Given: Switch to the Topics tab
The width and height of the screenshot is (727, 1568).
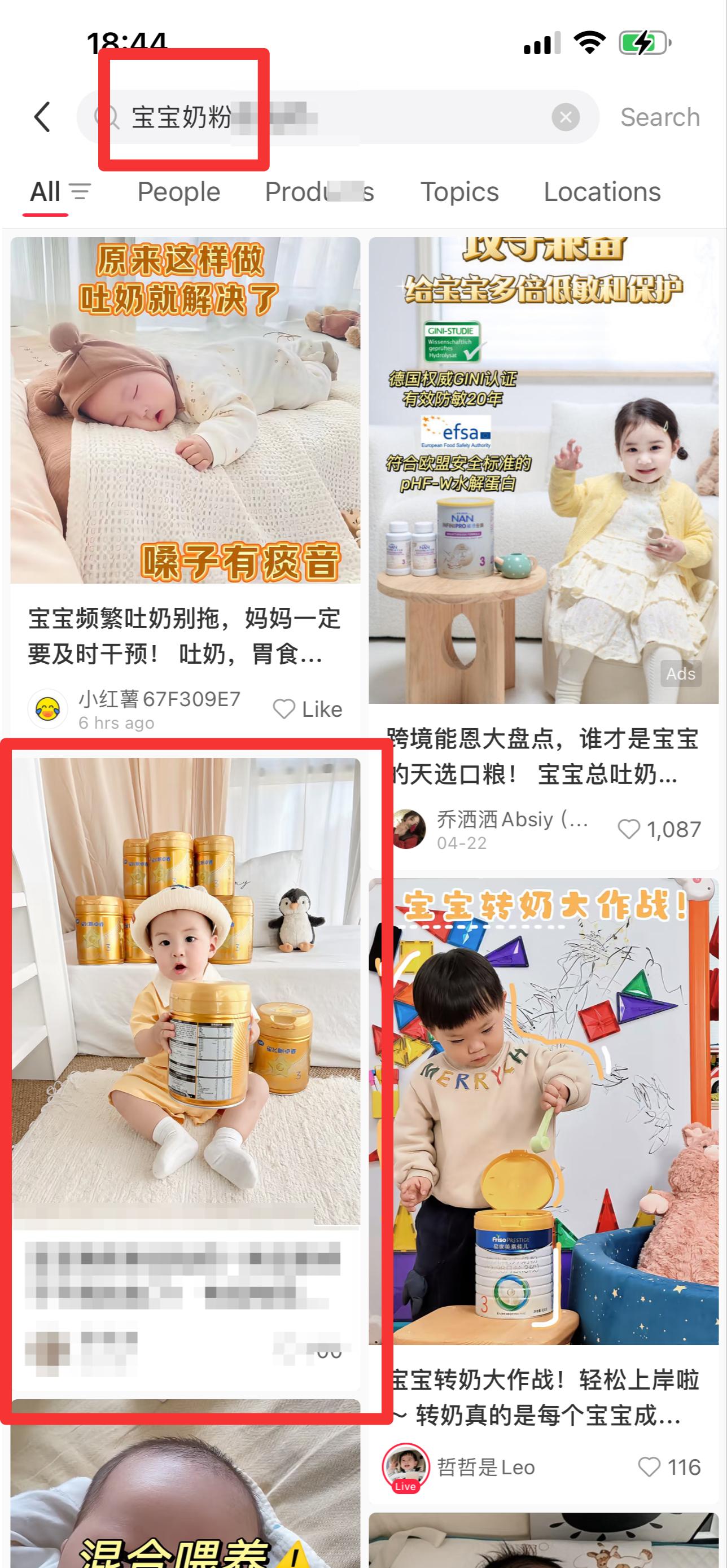Looking at the screenshot, I should coord(459,192).
